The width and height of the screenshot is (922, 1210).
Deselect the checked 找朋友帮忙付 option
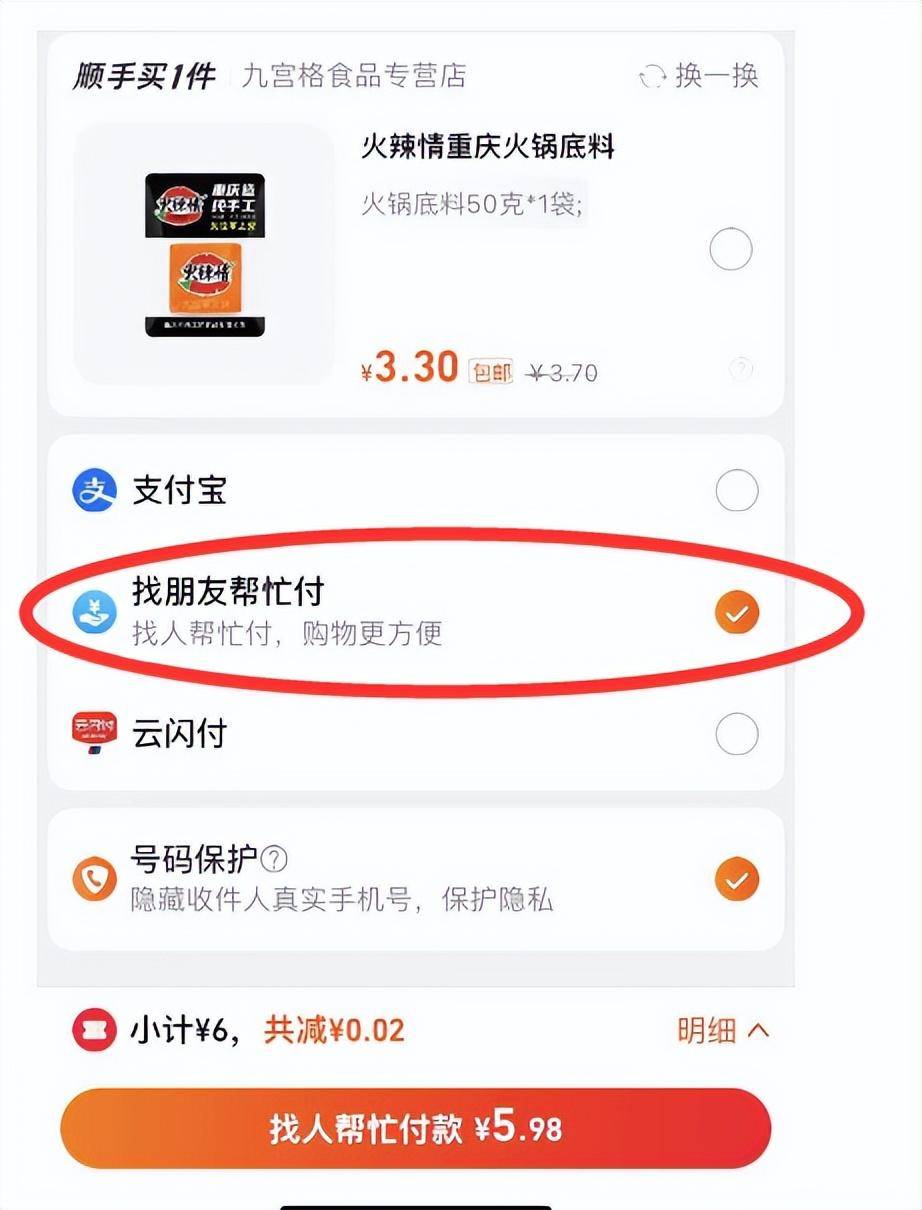coord(737,610)
